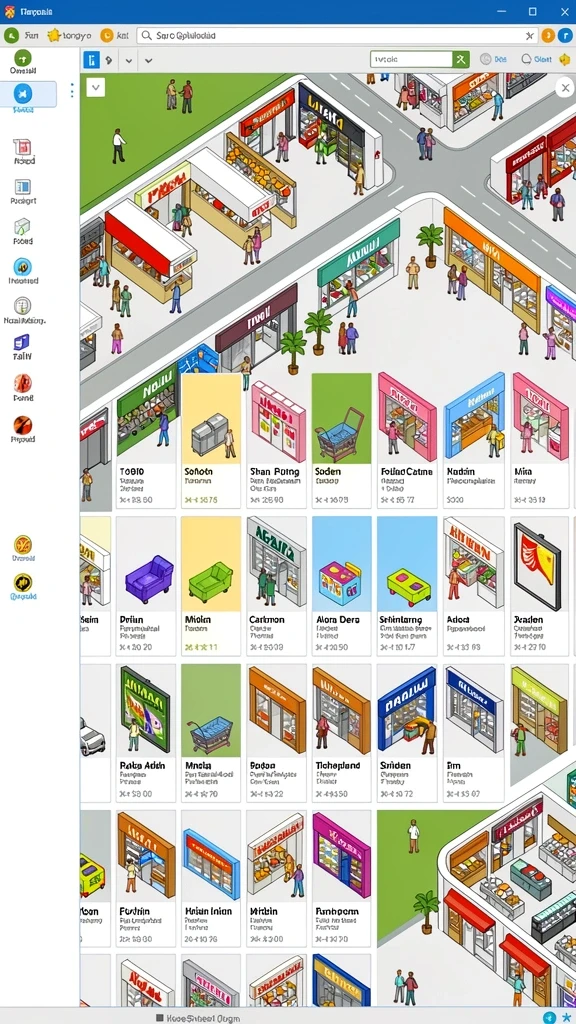Open the Tichapland card

[342, 733]
